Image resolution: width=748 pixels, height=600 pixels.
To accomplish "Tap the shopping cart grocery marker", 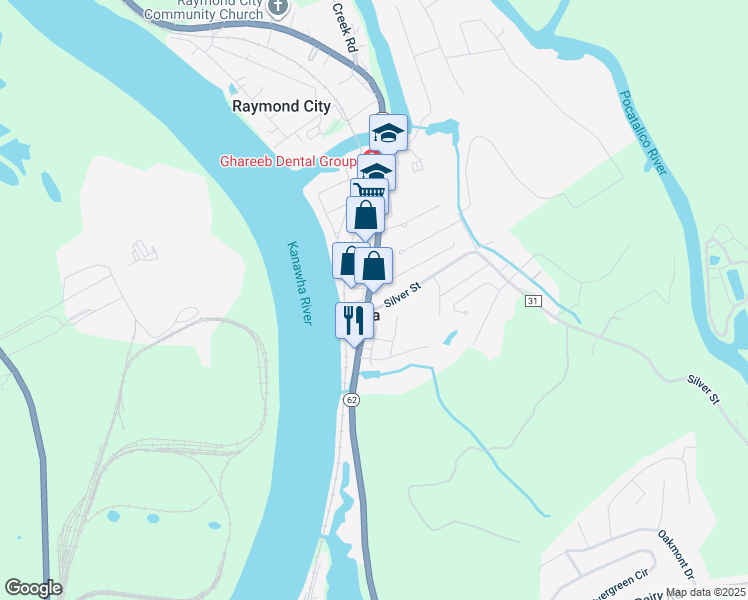I will tap(371, 190).
